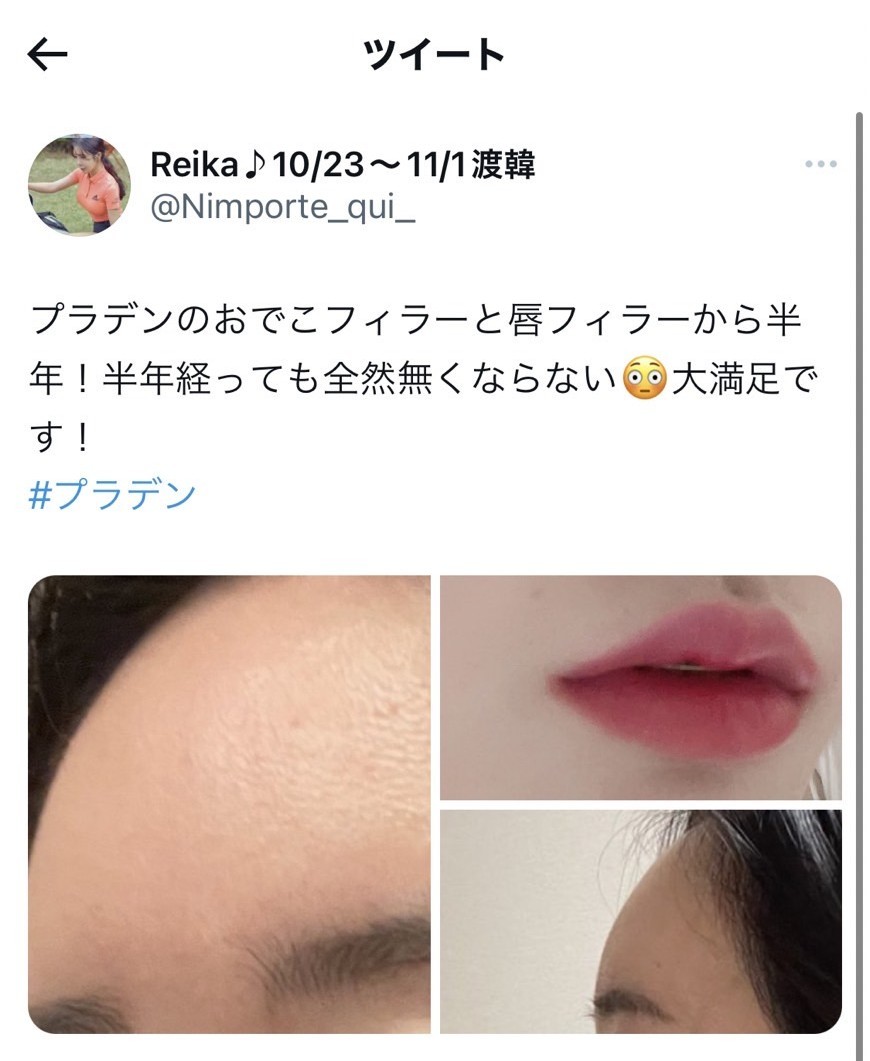Open Reika's profile picture
870x1061 pixels.
click(79, 184)
